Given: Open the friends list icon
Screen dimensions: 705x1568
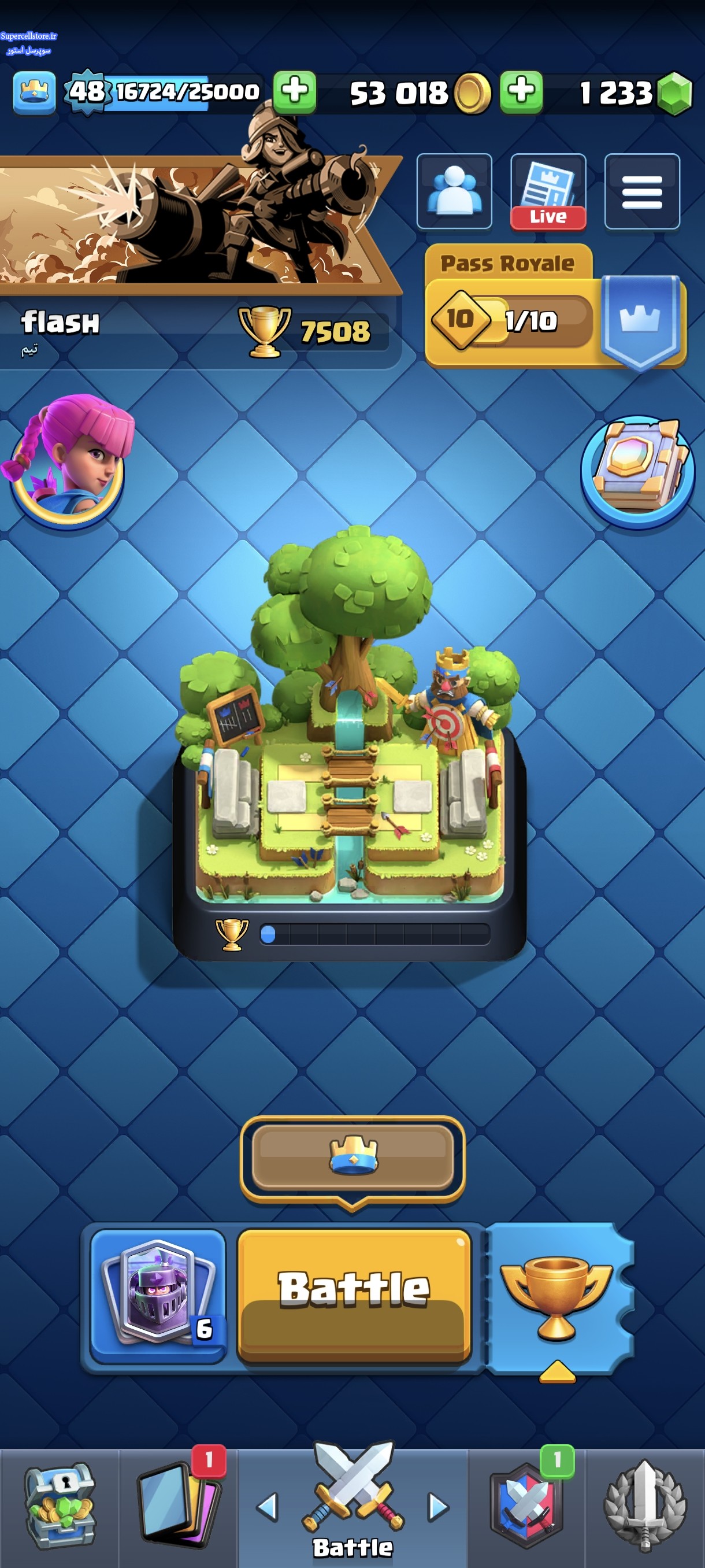Looking at the screenshot, I should (x=454, y=192).
